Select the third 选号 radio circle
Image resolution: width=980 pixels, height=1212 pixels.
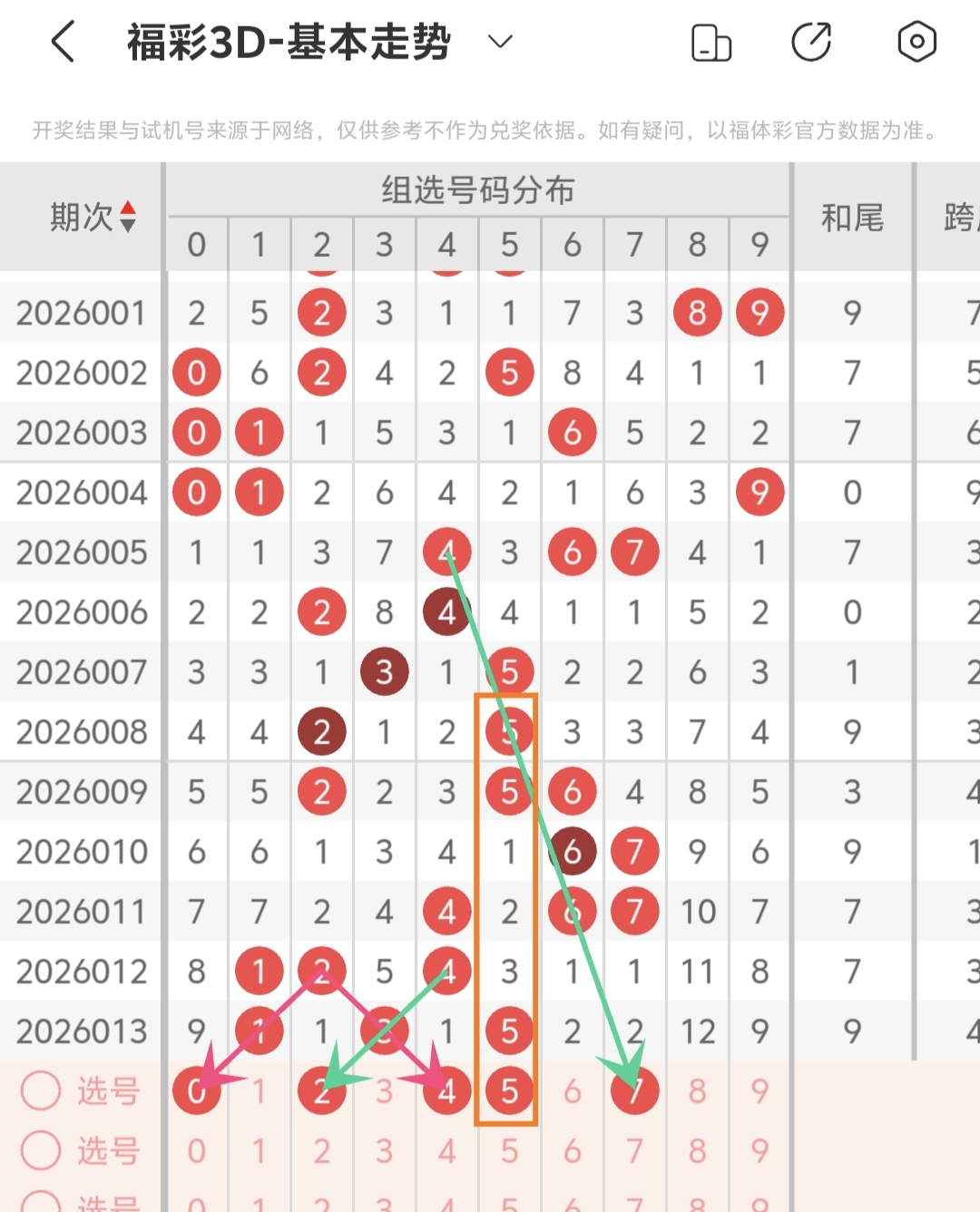(x=40, y=1207)
